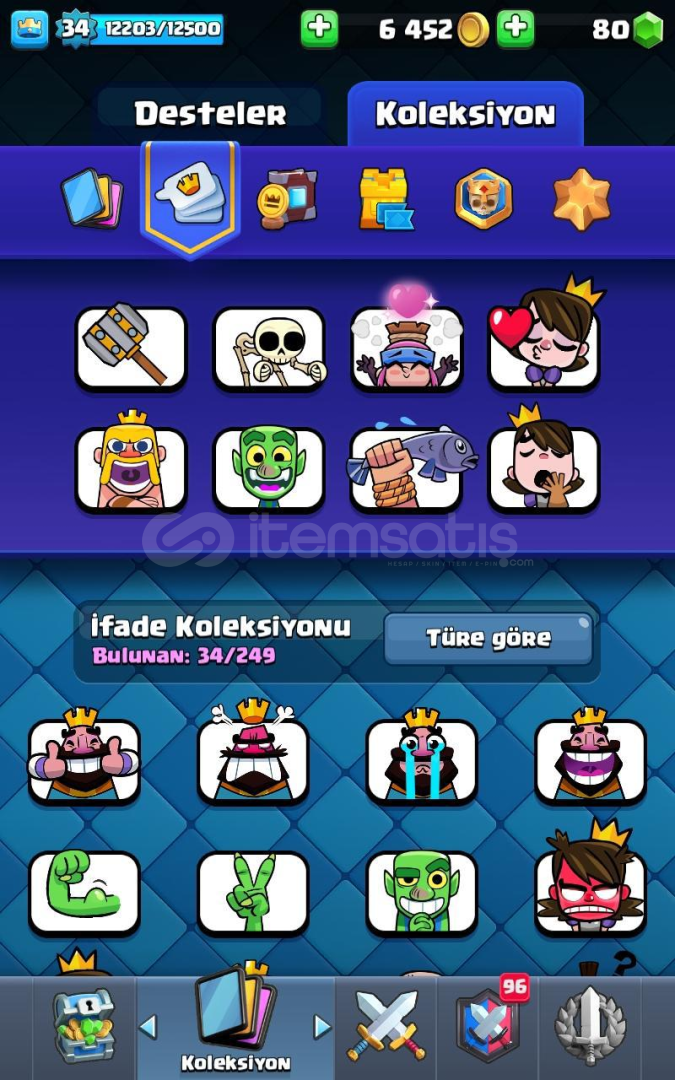Open the cards collection icon tab

pyautogui.click(x=92, y=197)
